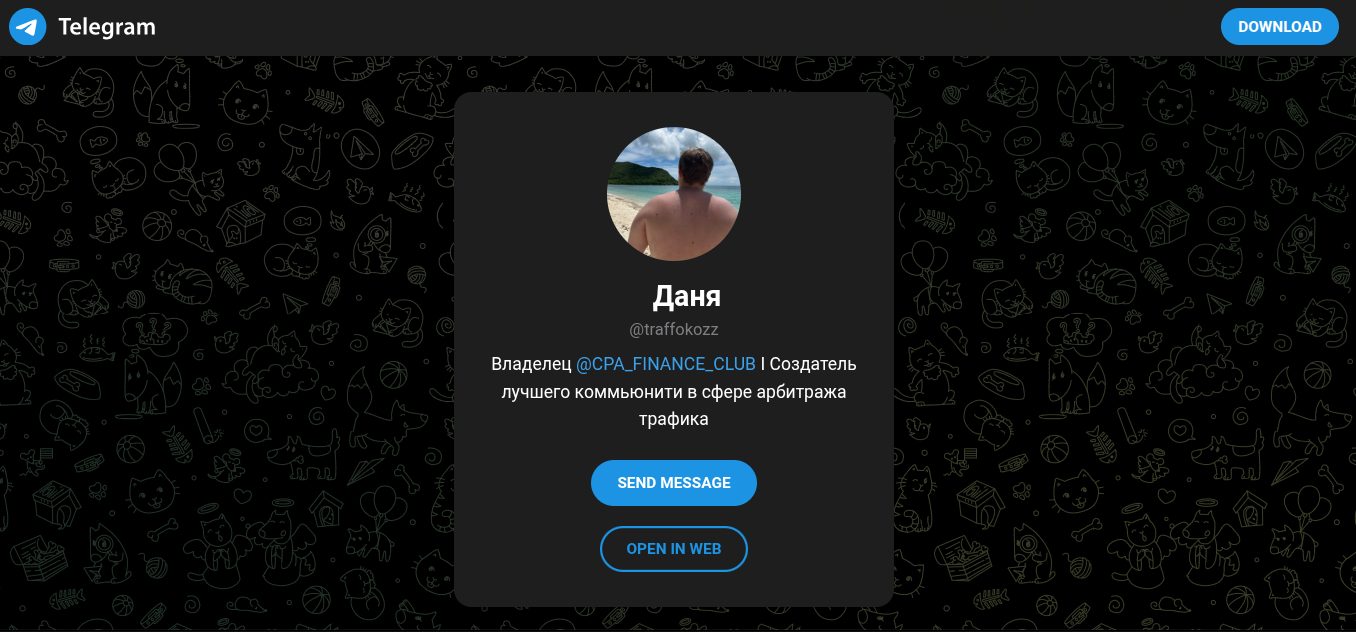Open the profile in web
The height and width of the screenshot is (632, 1356).
673,549
